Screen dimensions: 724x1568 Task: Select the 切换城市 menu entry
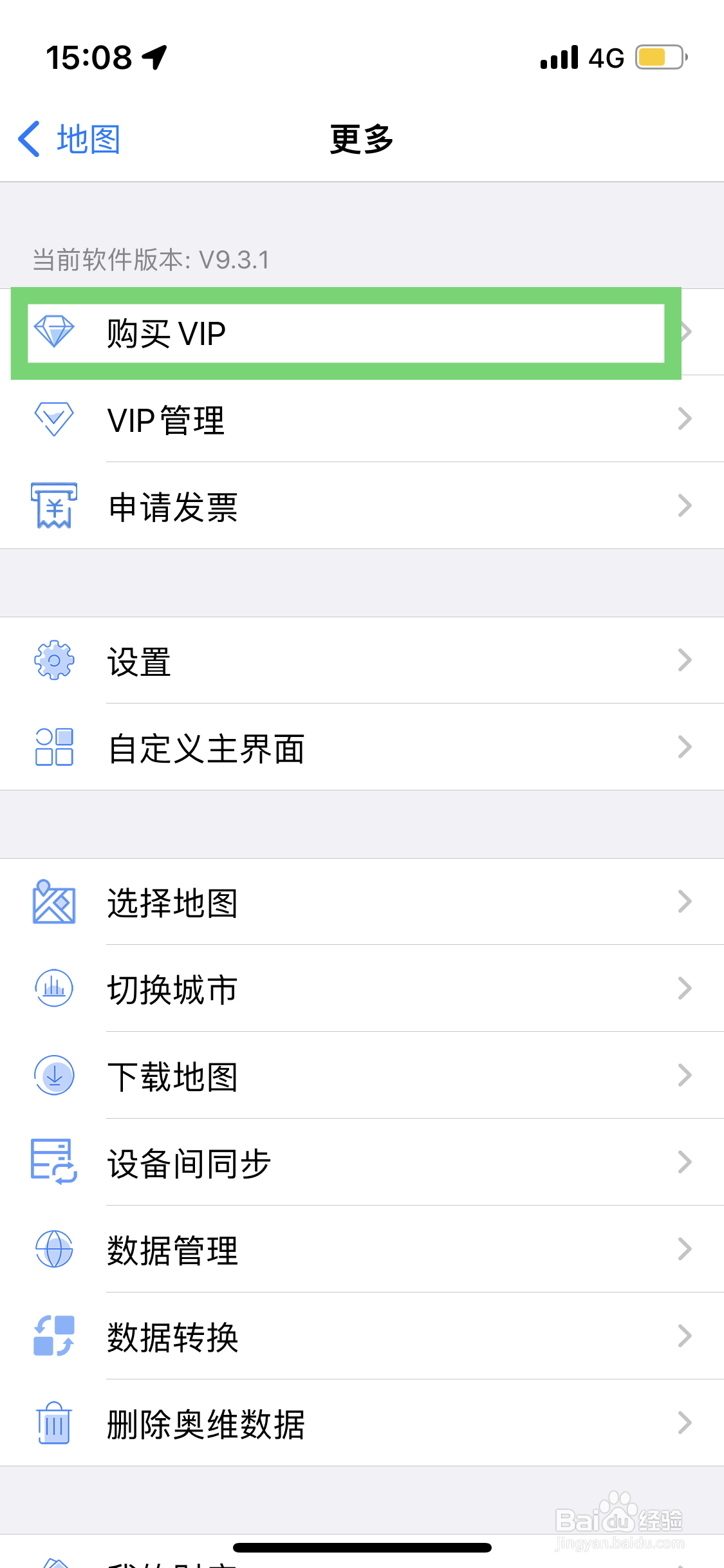pos(171,989)
